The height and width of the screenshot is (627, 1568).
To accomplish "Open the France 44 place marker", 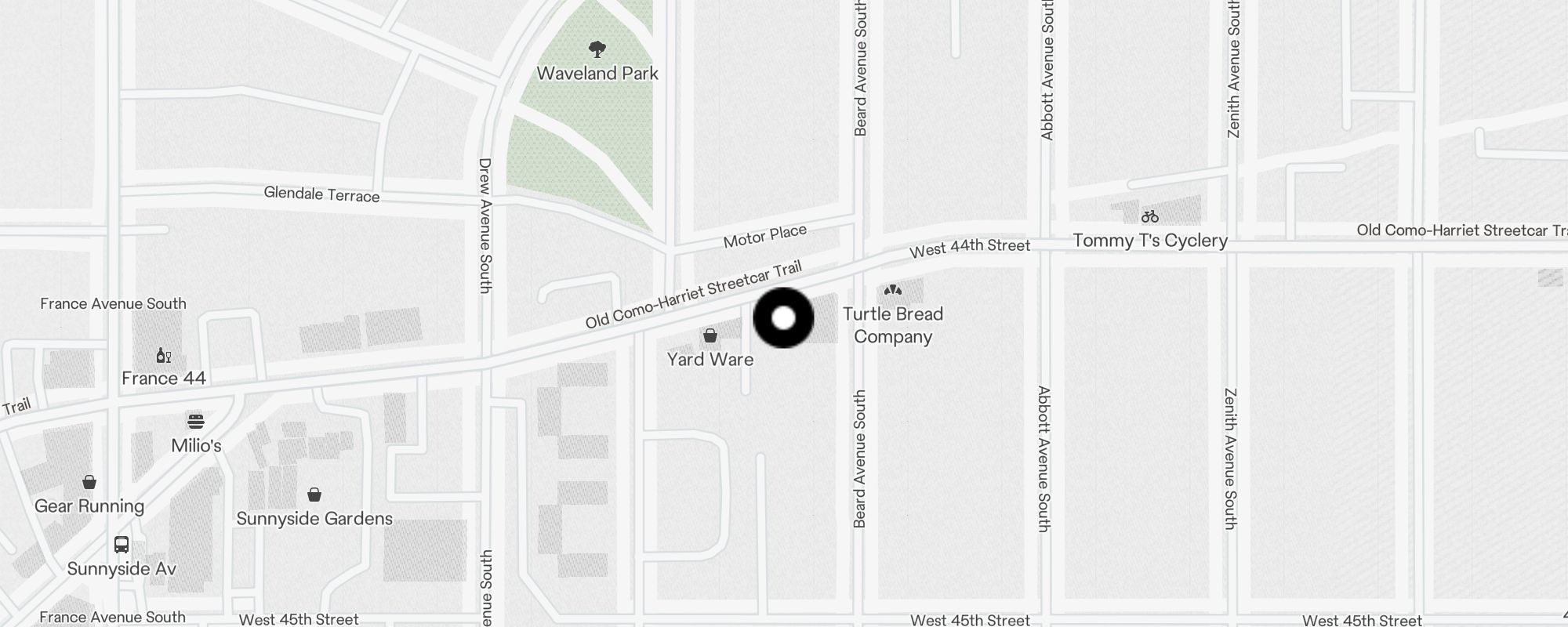I will click(163, 356).
